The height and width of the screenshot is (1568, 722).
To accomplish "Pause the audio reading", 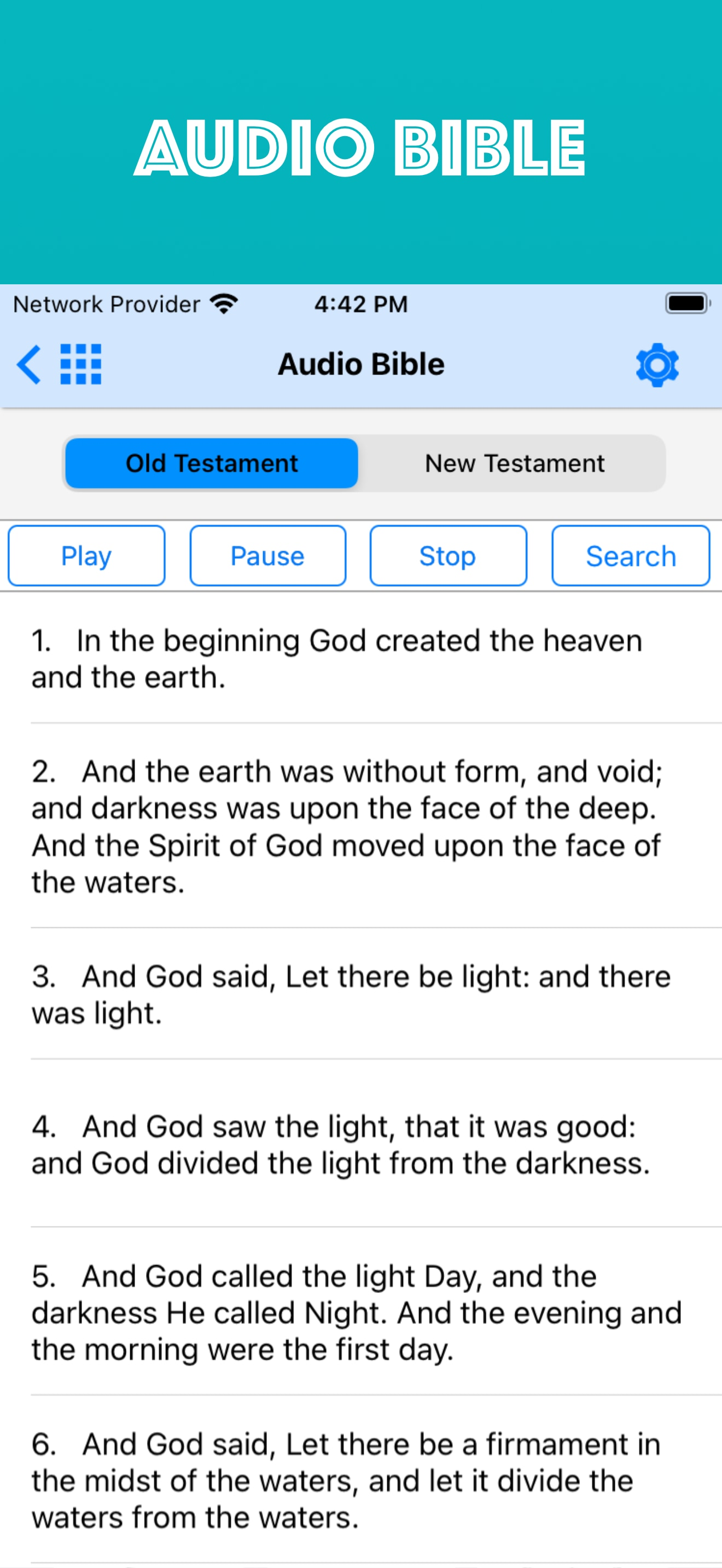I will click(x=268, y=555).
